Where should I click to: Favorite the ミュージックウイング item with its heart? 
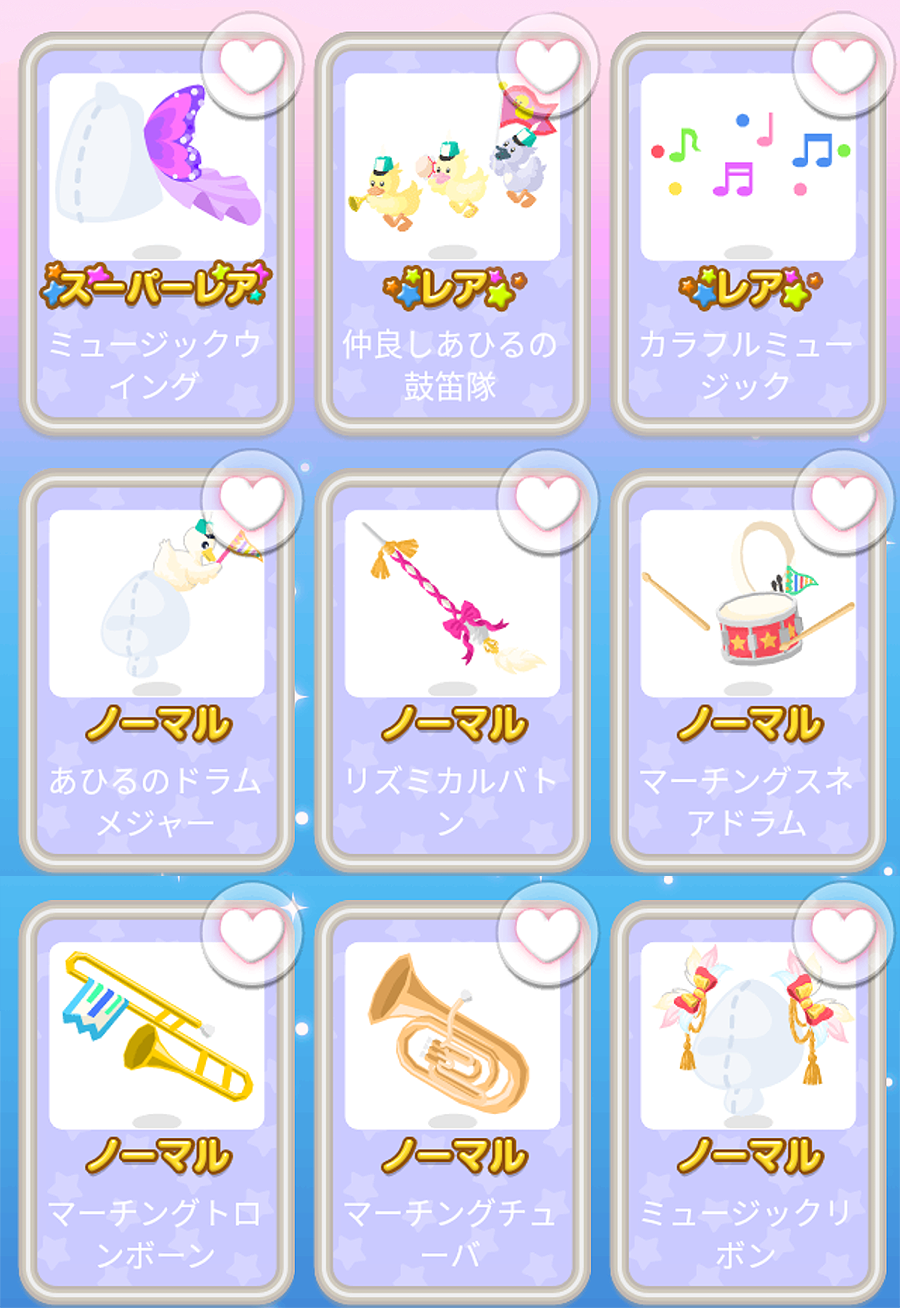252,63
